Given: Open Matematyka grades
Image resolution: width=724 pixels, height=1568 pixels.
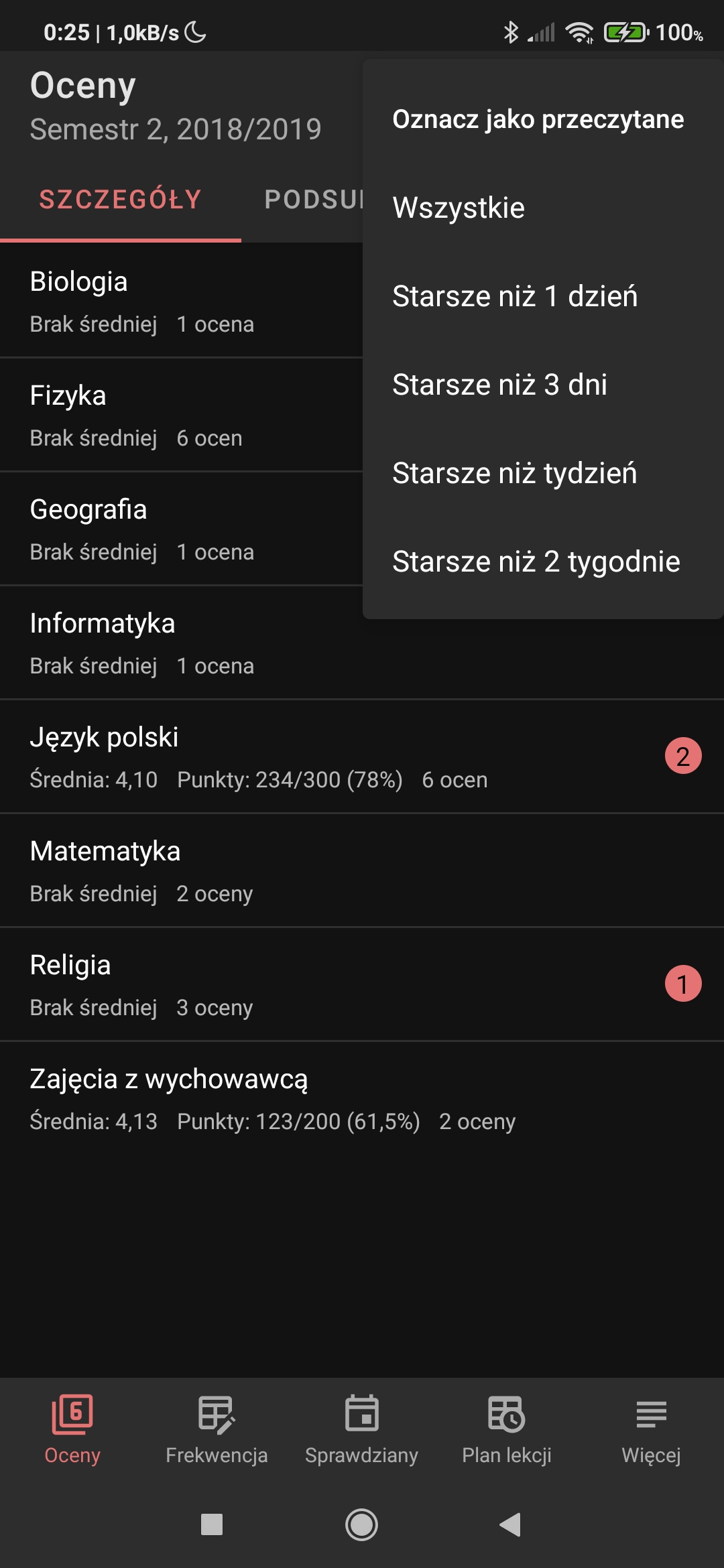Looking at the screenshot, I should pyautogui.click(x=335, y=871).
